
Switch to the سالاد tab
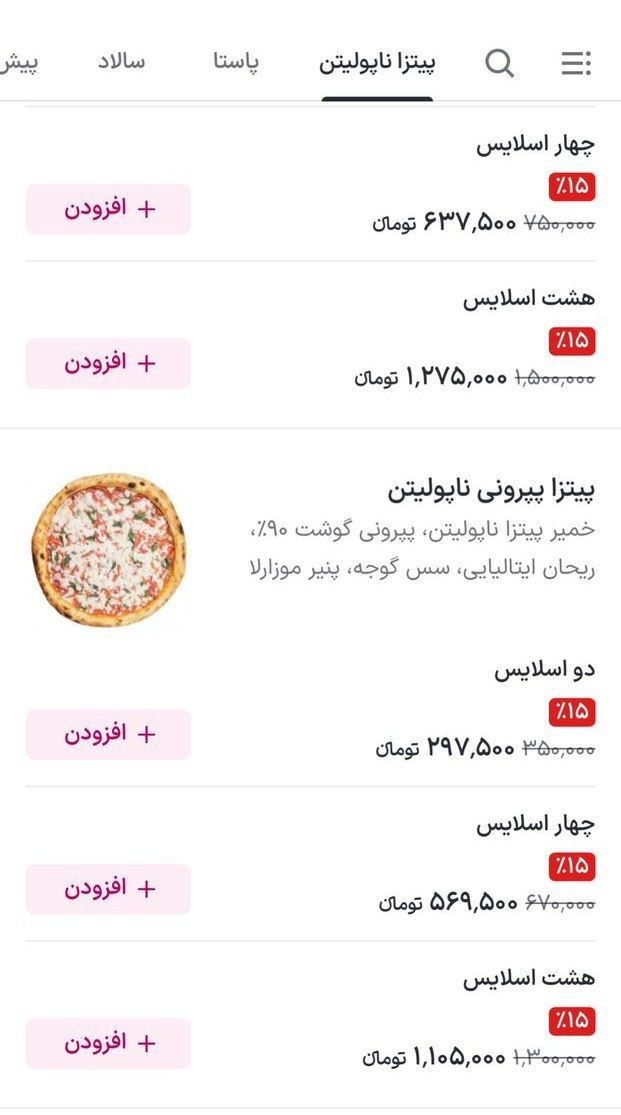point(121,62)
